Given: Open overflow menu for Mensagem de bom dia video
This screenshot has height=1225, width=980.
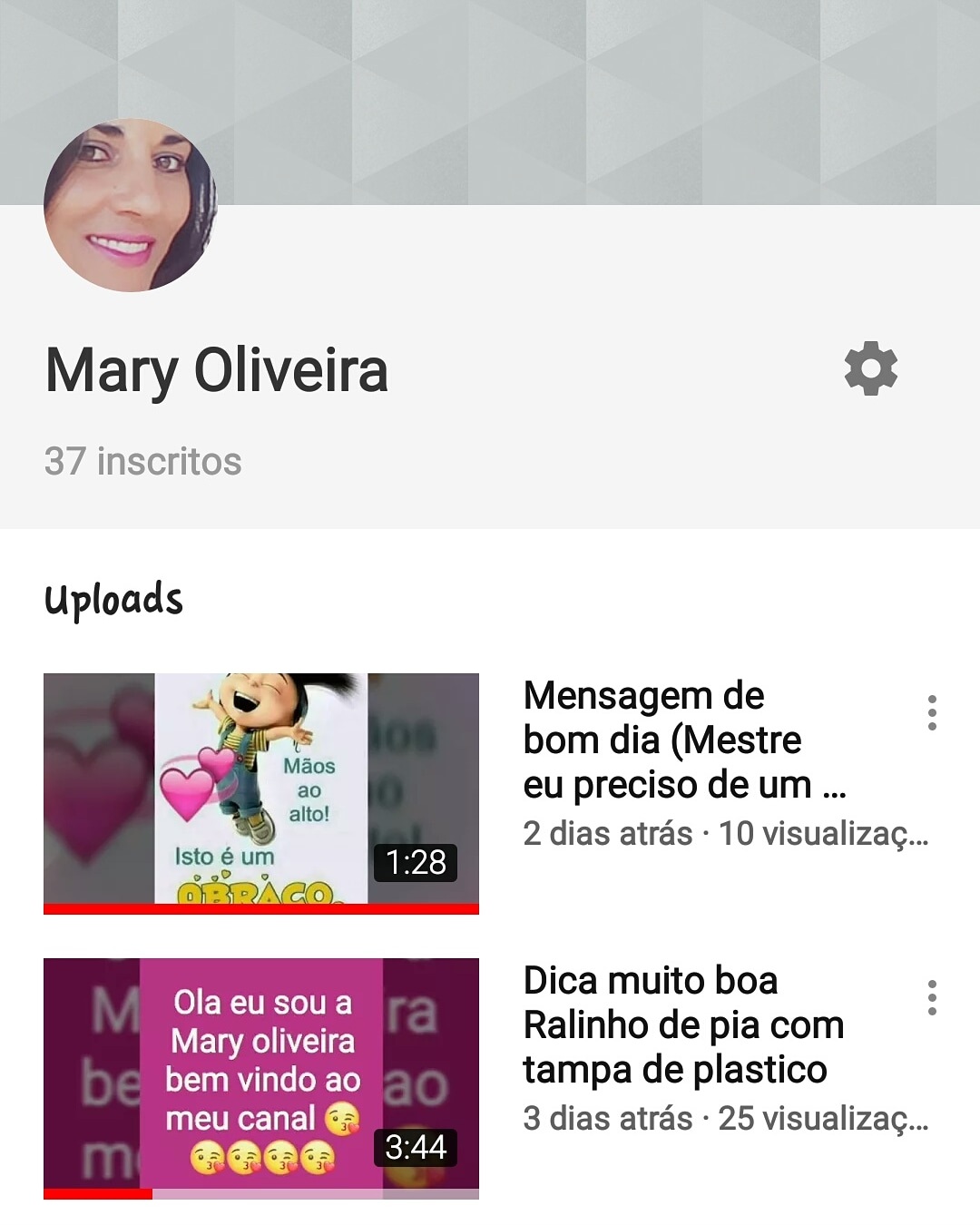Looking at the screenshot, I should (x=932, y=713).
